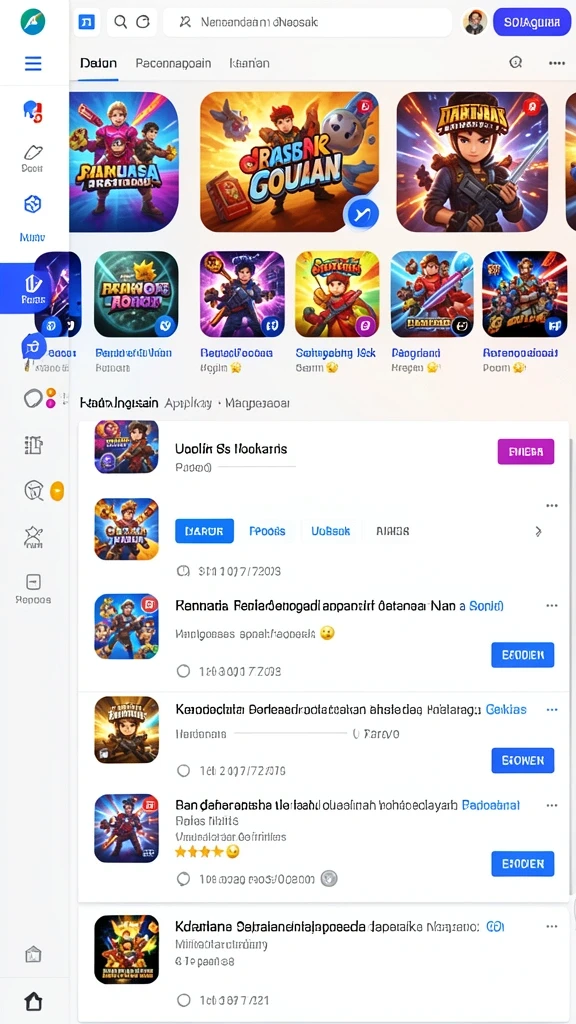Expand the chip row with the right chevron

point(538,532)
